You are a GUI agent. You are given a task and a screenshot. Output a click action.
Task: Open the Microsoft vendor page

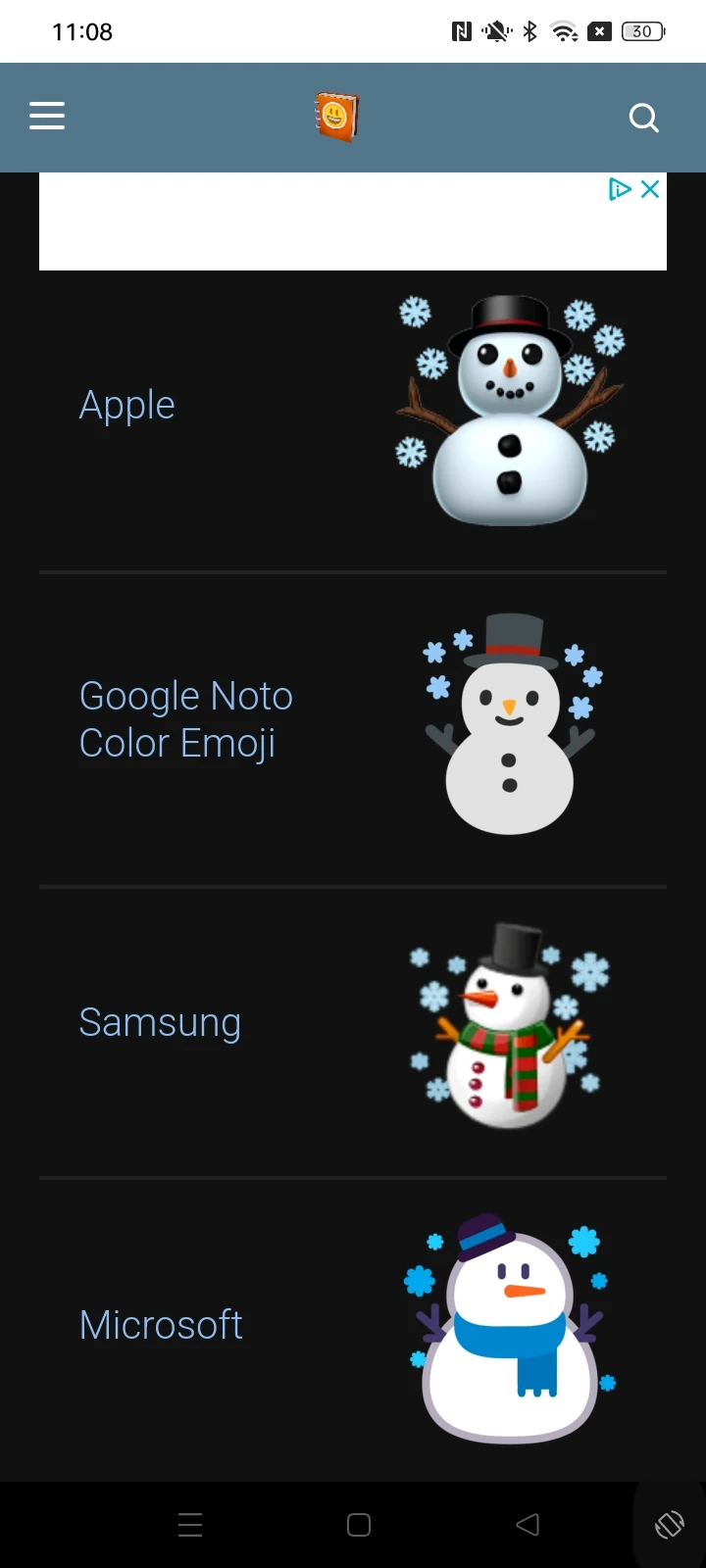(161, 1325)
